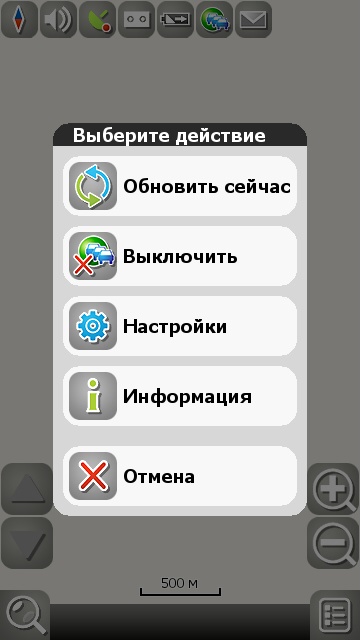Open the main menu list icon
The image size is (360, 640).
(335, 615)
